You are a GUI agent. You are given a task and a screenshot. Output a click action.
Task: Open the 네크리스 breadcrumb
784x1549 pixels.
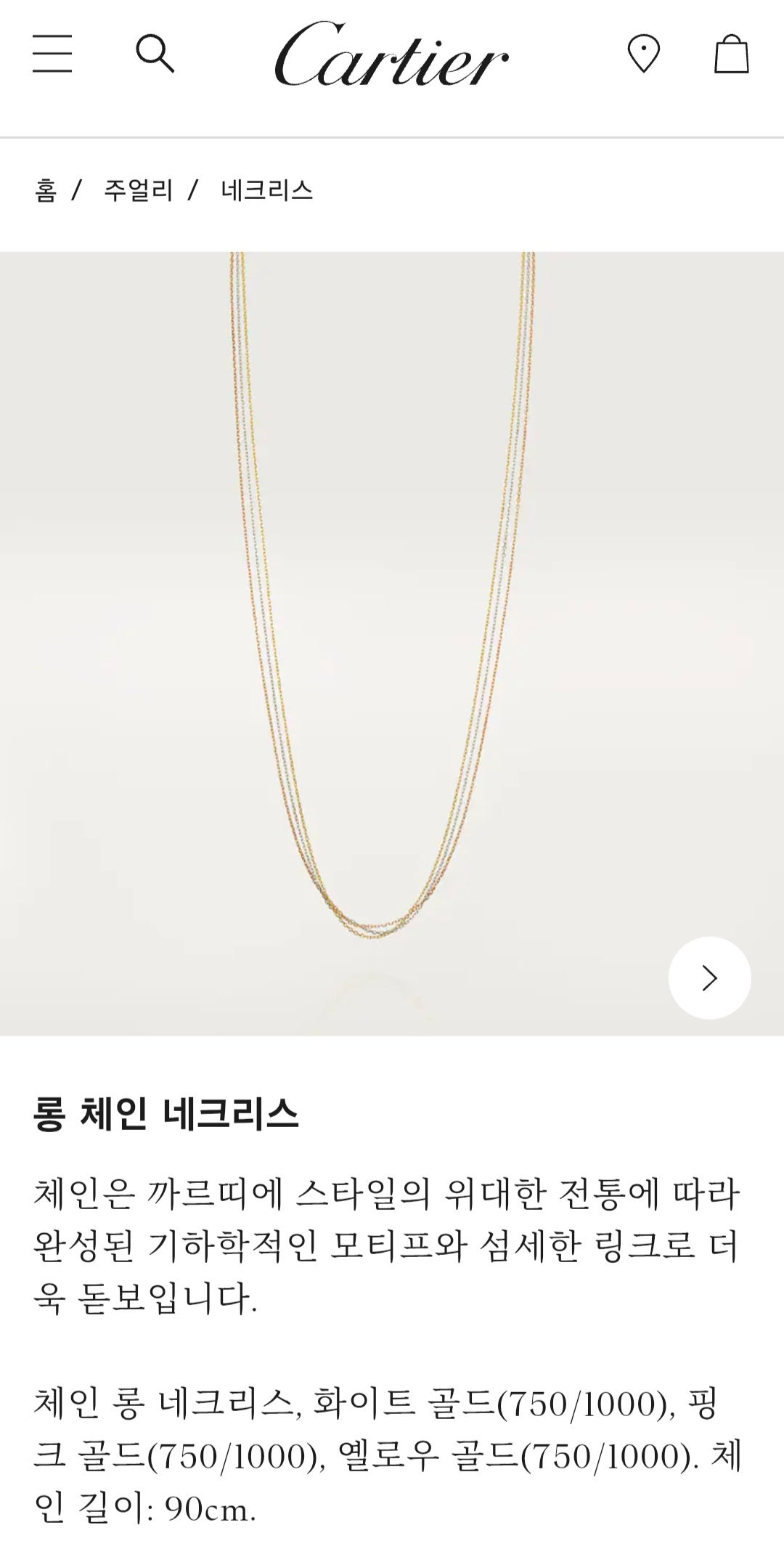(x=267, y=191)
